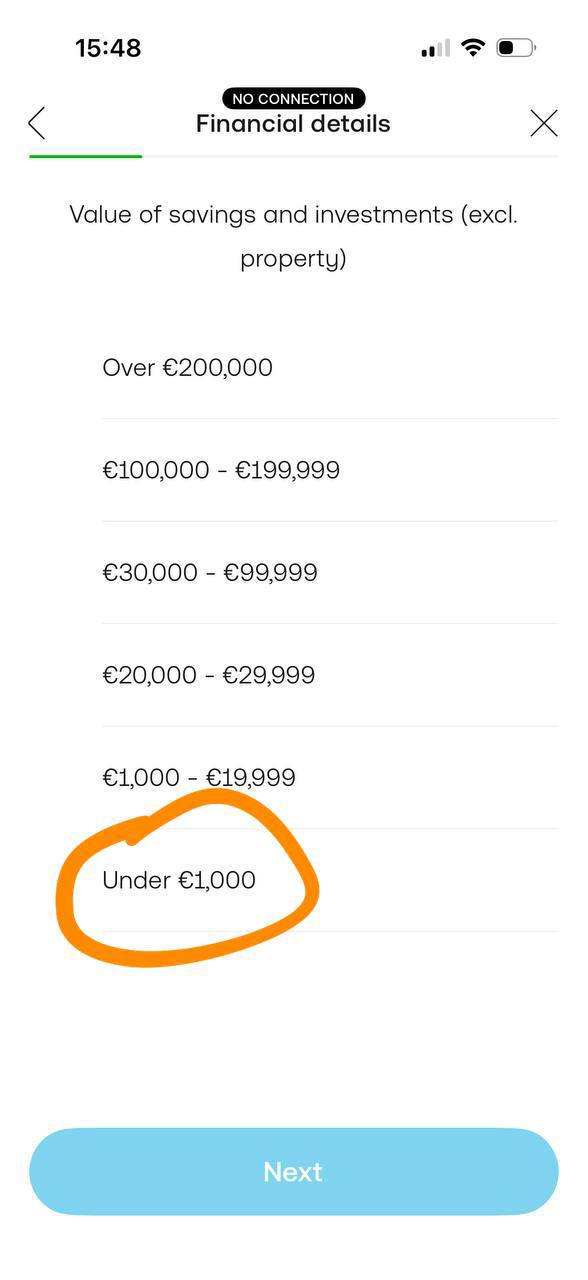Close the Financial details form
Viewport: 588px width, 1280px height.
click(544, 123)
